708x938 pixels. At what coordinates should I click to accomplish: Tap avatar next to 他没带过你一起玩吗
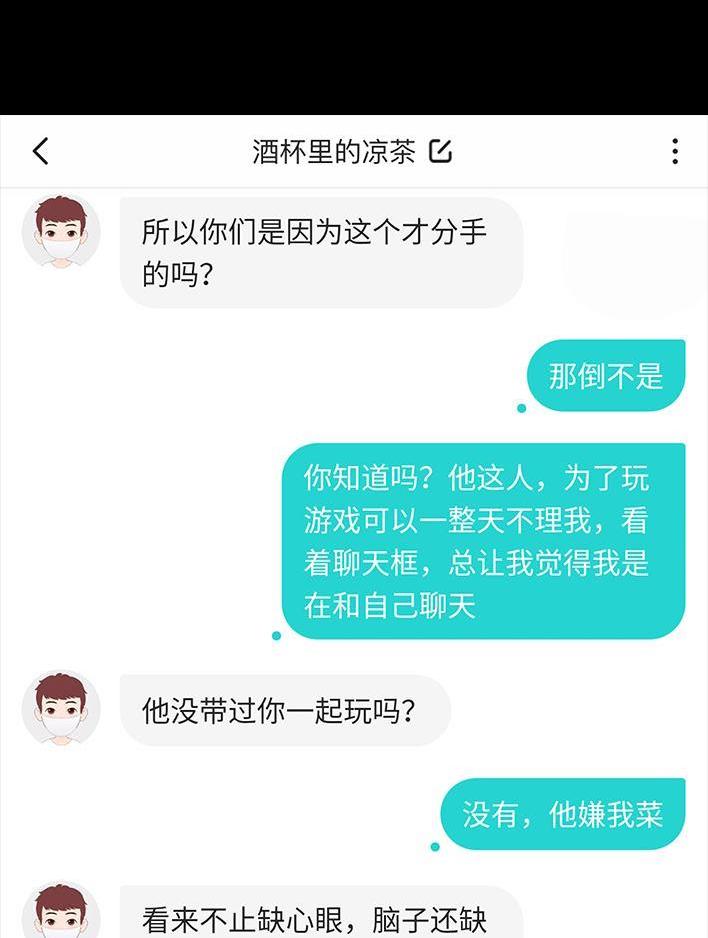coord(61,709)
